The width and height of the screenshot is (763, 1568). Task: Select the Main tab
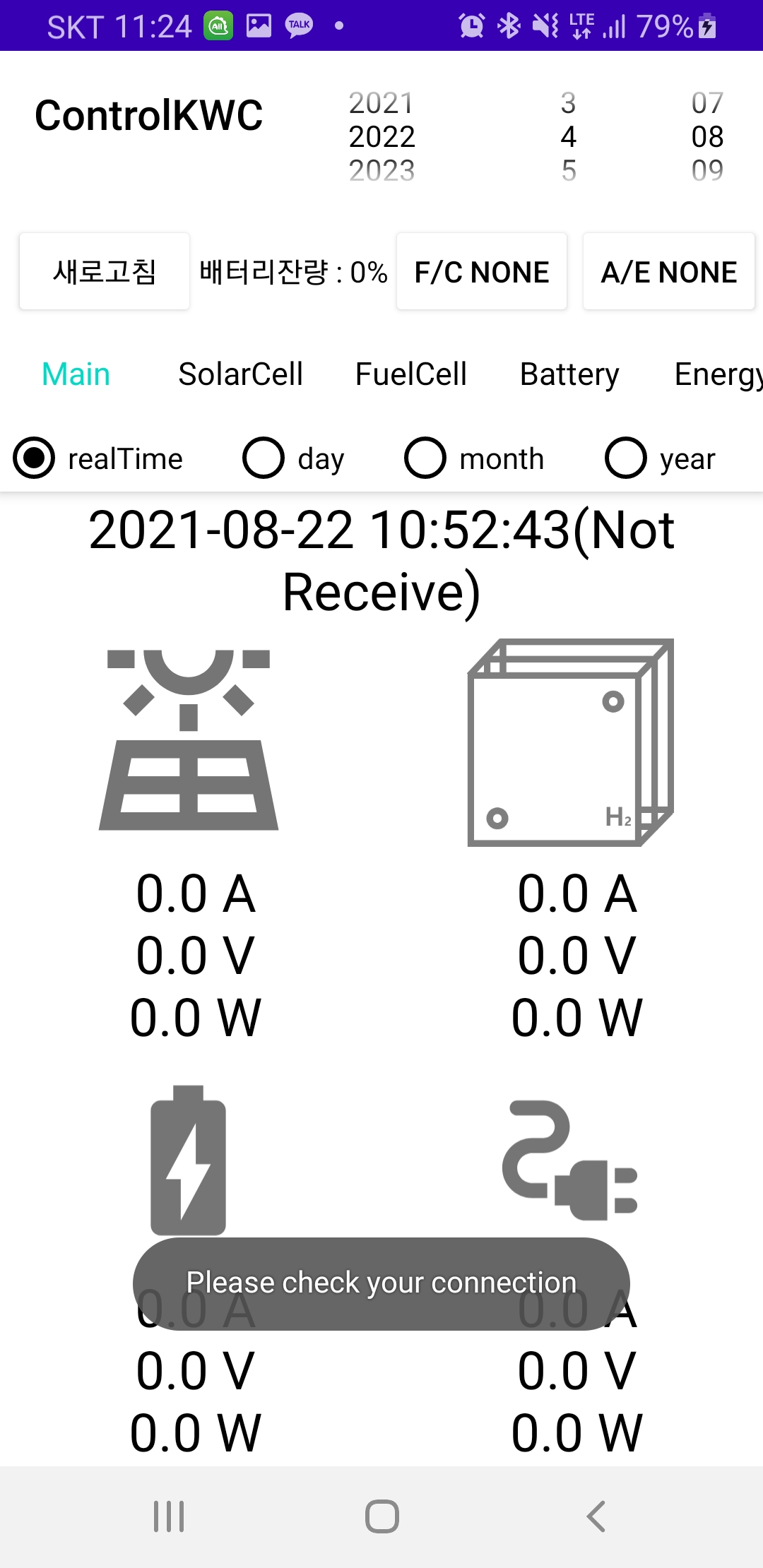pos(76,374)
